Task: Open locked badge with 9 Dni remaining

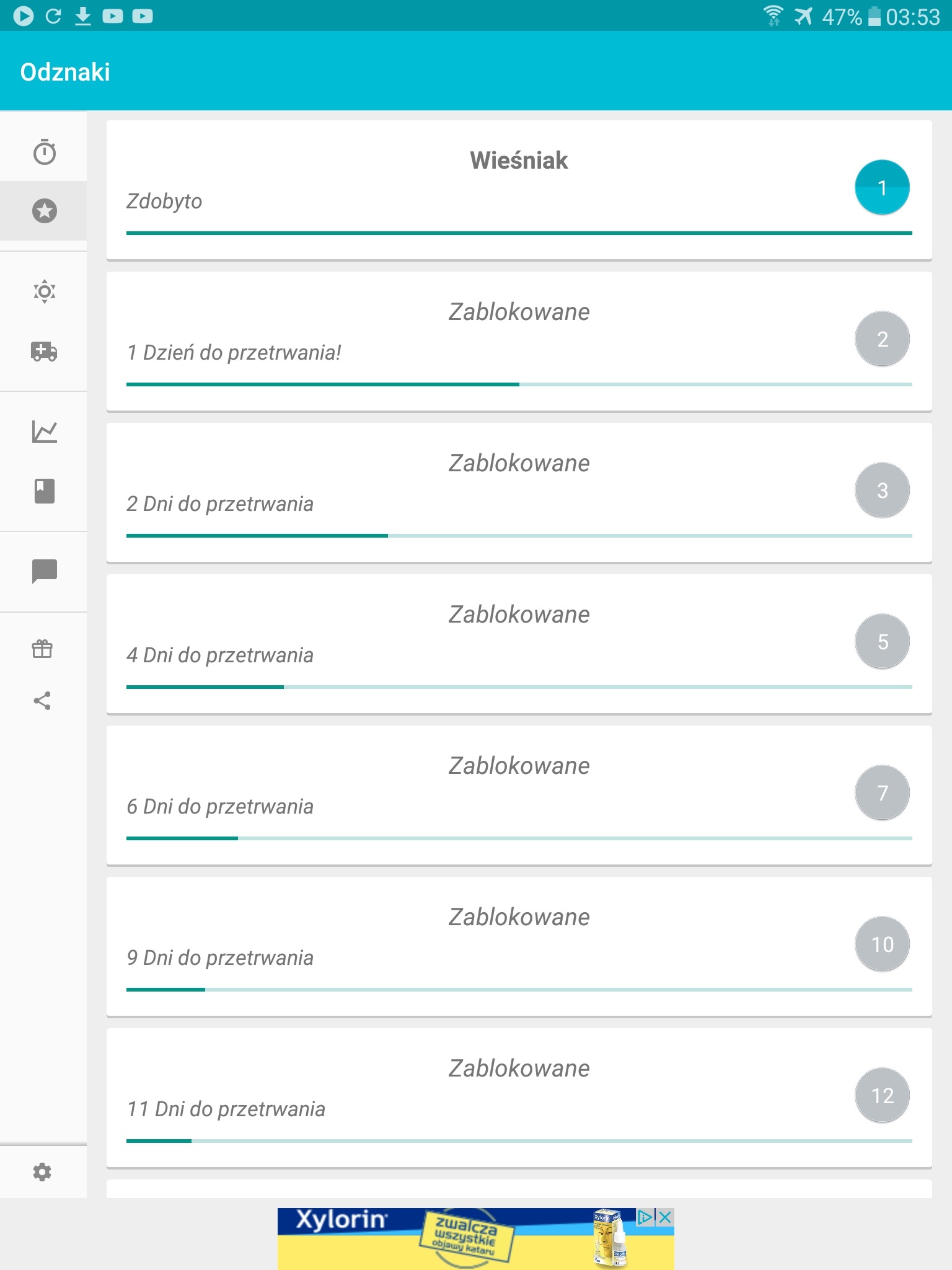Action: 519,946
